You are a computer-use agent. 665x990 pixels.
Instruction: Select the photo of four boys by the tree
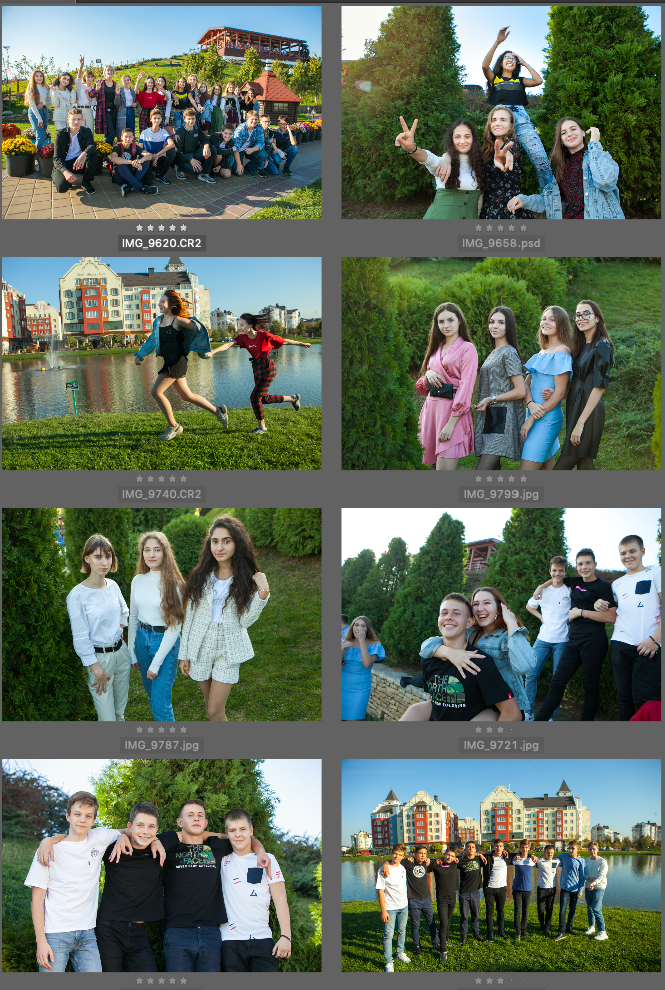pyautogui.click(x=161, y=865)
